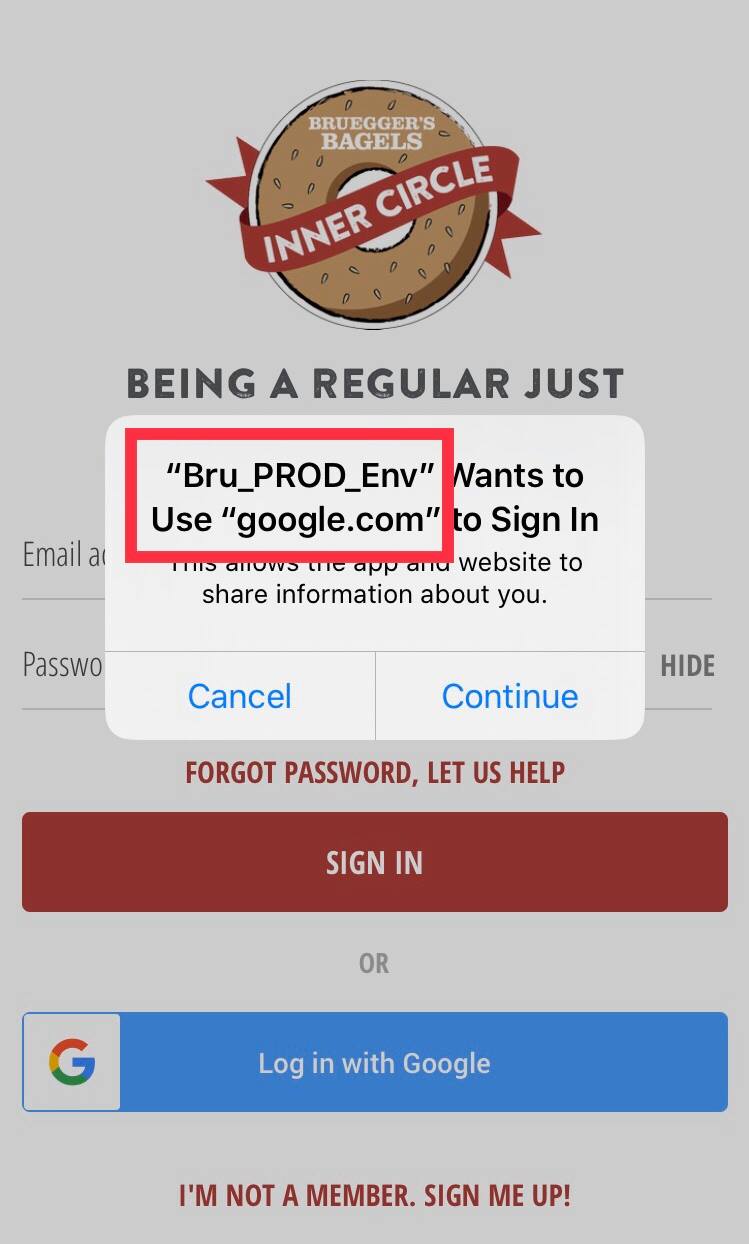
Task: Hide the password text
Action: (x=687, y=666)
